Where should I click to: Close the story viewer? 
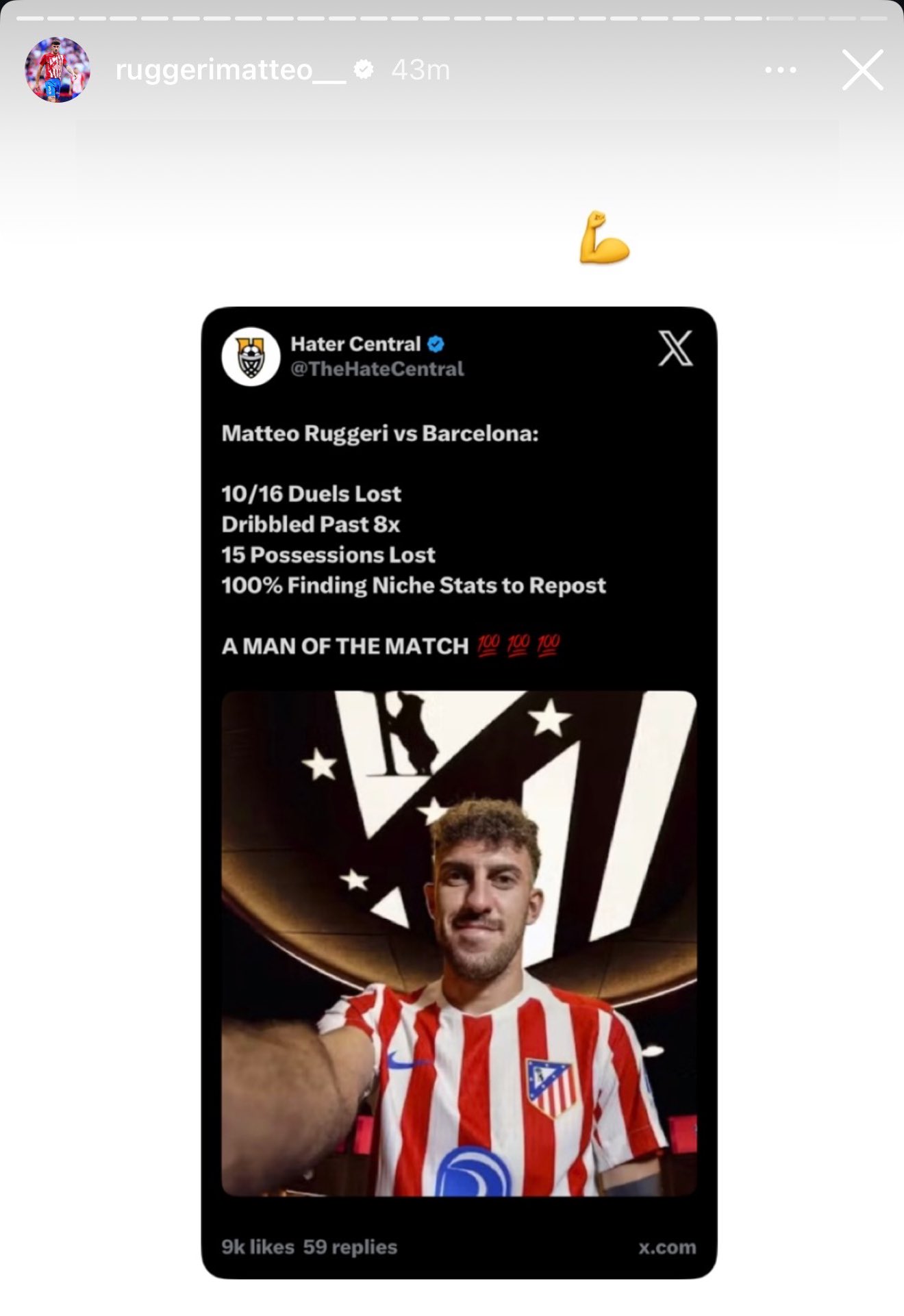tap(862, 70)
